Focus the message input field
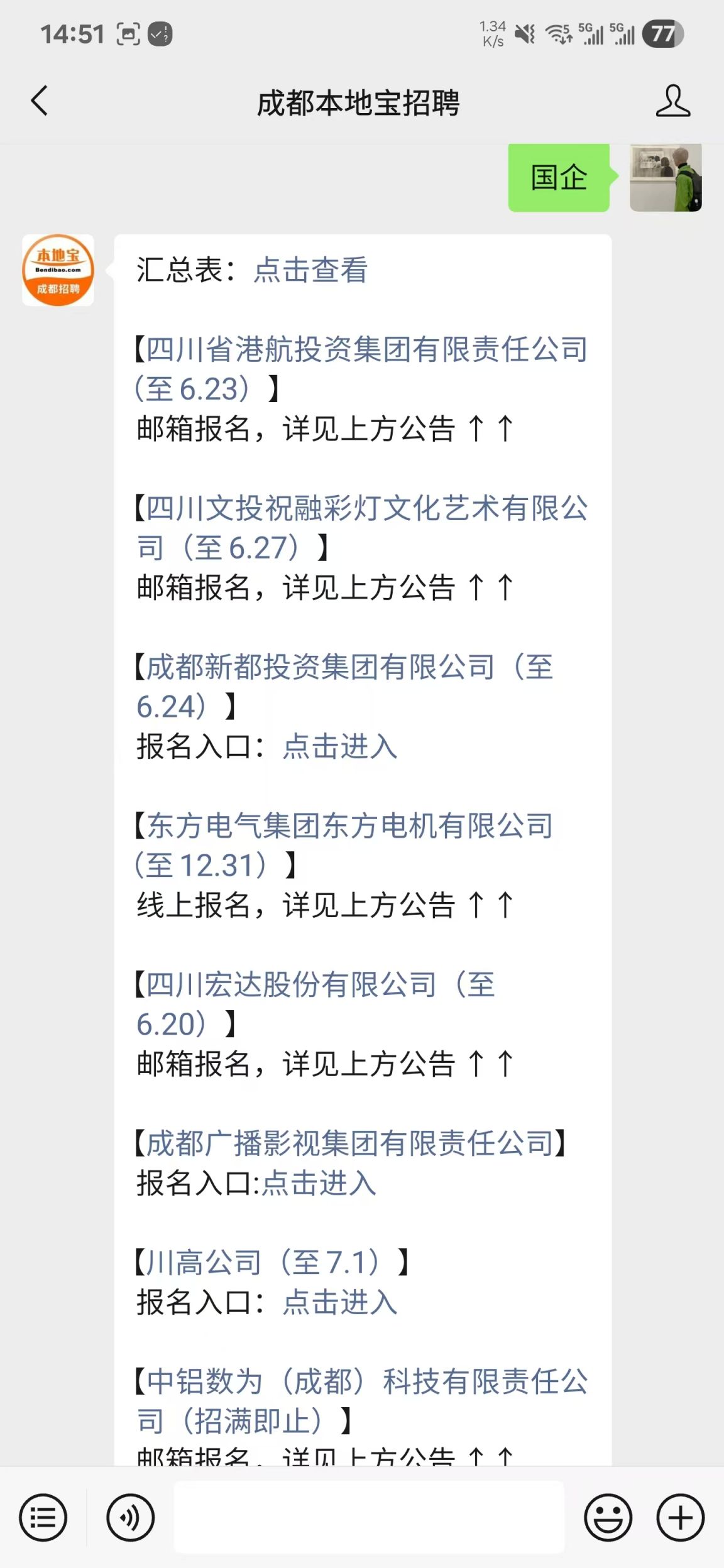Image resolution: width=724 pixels, height=1568 pixels. click(x=369, y=1516)
